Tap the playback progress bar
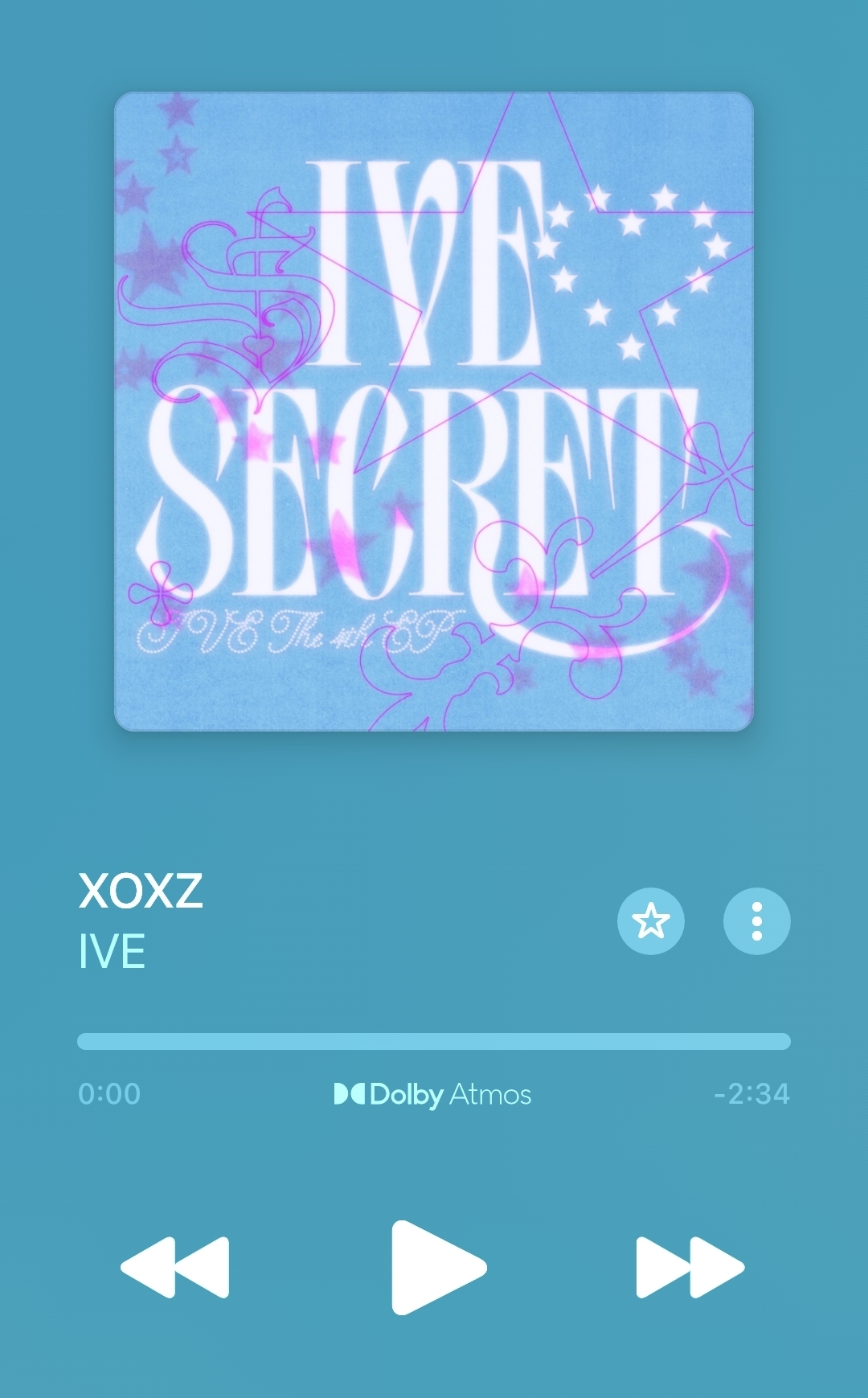Viewport: 868px width, 1398px height. click(x=434, y=1042)
